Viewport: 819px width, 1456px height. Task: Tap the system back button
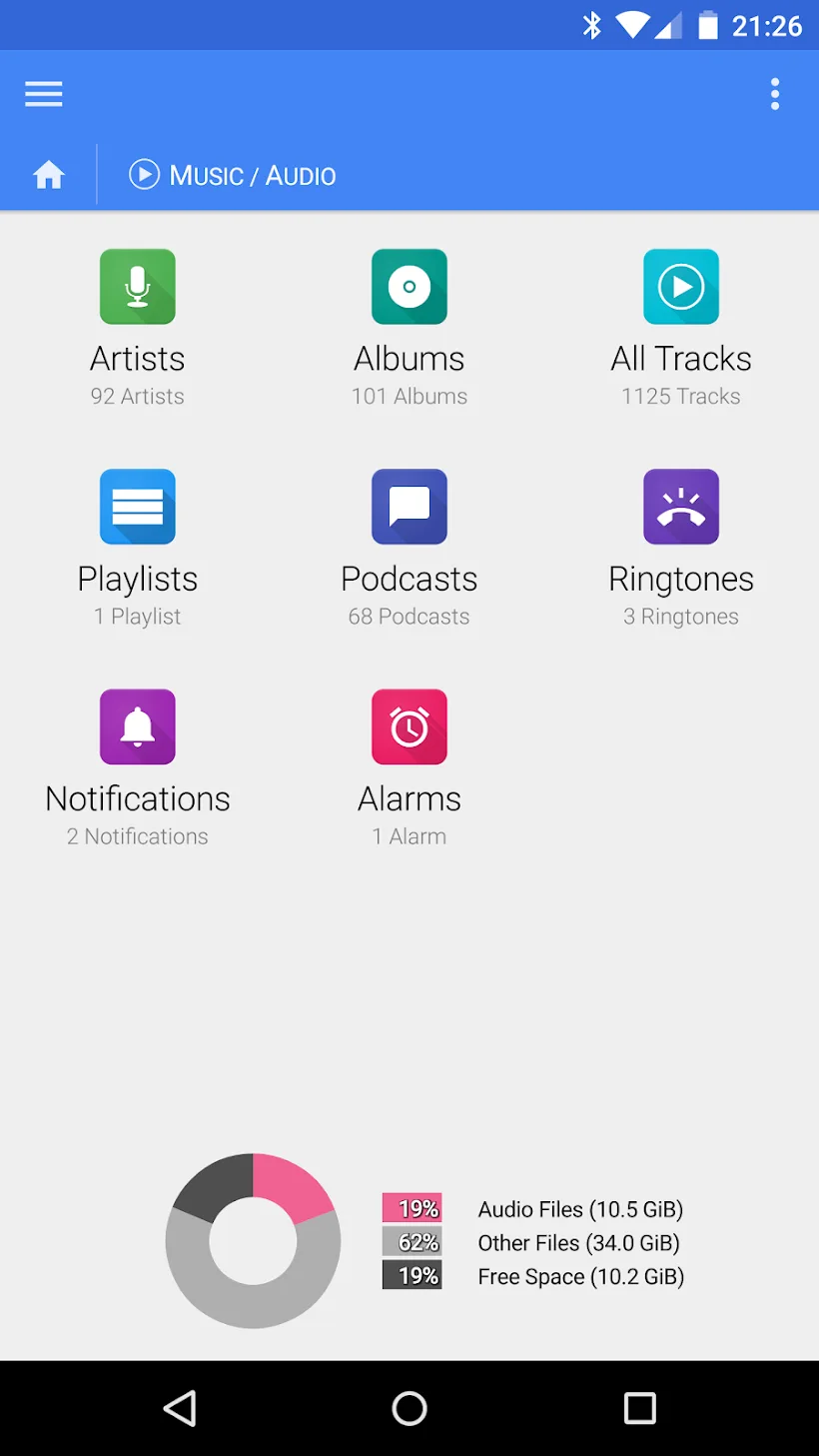[180, 1408]
